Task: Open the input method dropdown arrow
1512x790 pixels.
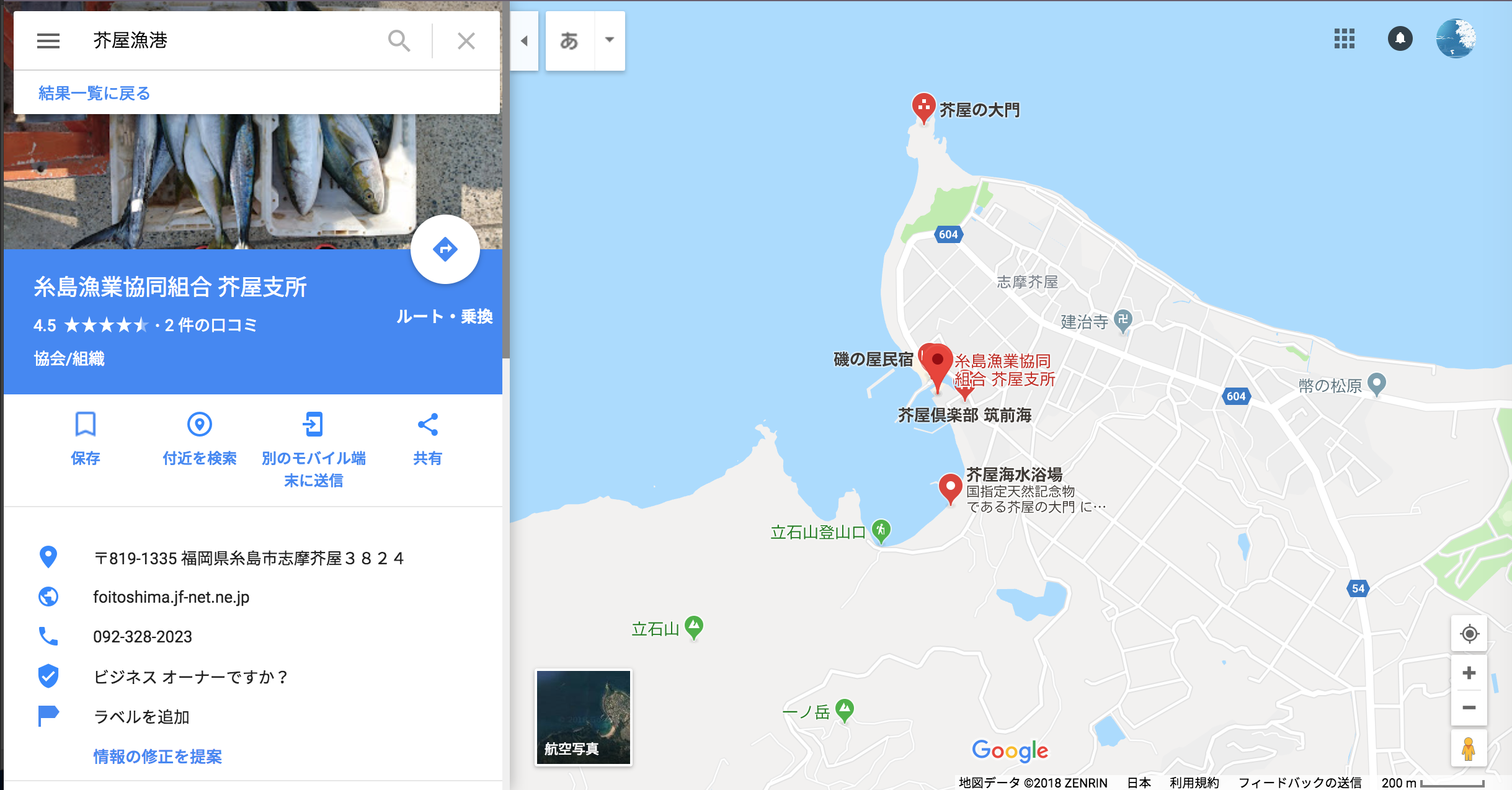Action: click(x=610, y=40)
